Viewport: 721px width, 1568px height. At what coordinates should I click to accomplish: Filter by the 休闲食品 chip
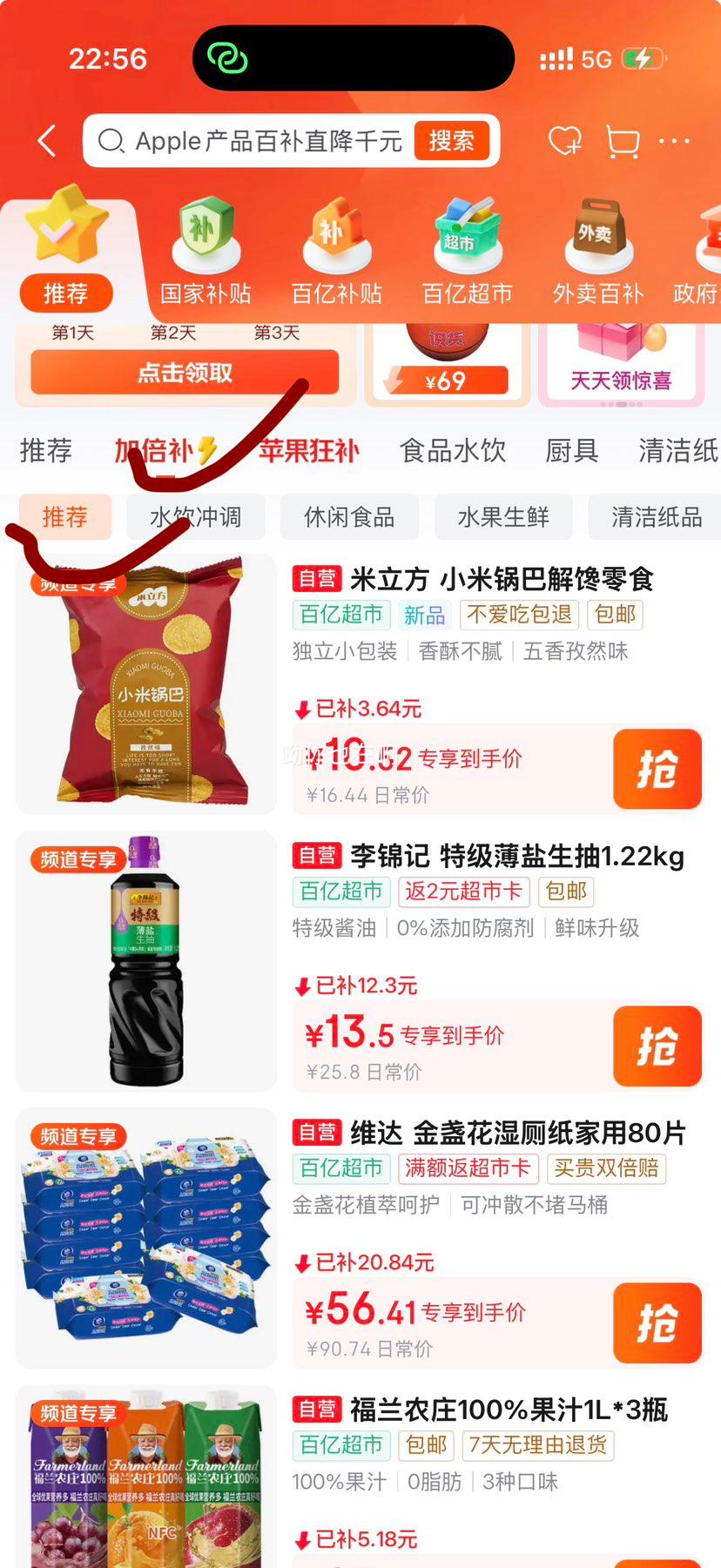(349, 517)
